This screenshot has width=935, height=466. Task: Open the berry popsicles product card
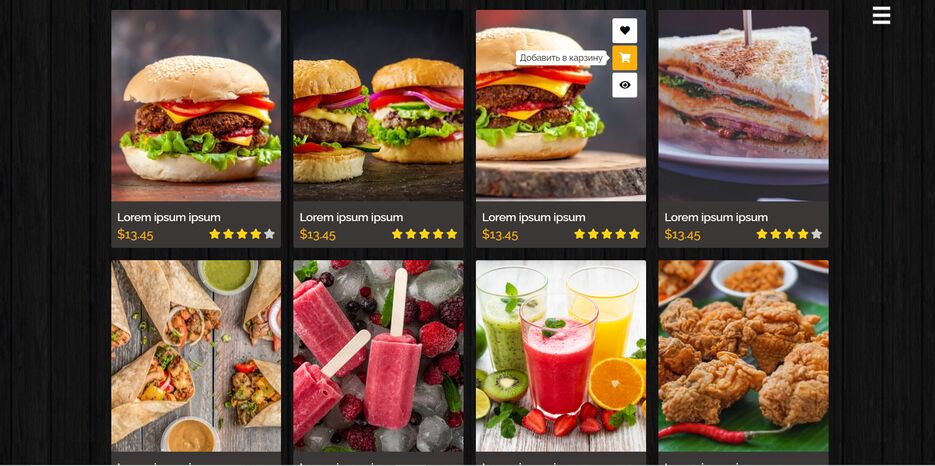[378, 355]
